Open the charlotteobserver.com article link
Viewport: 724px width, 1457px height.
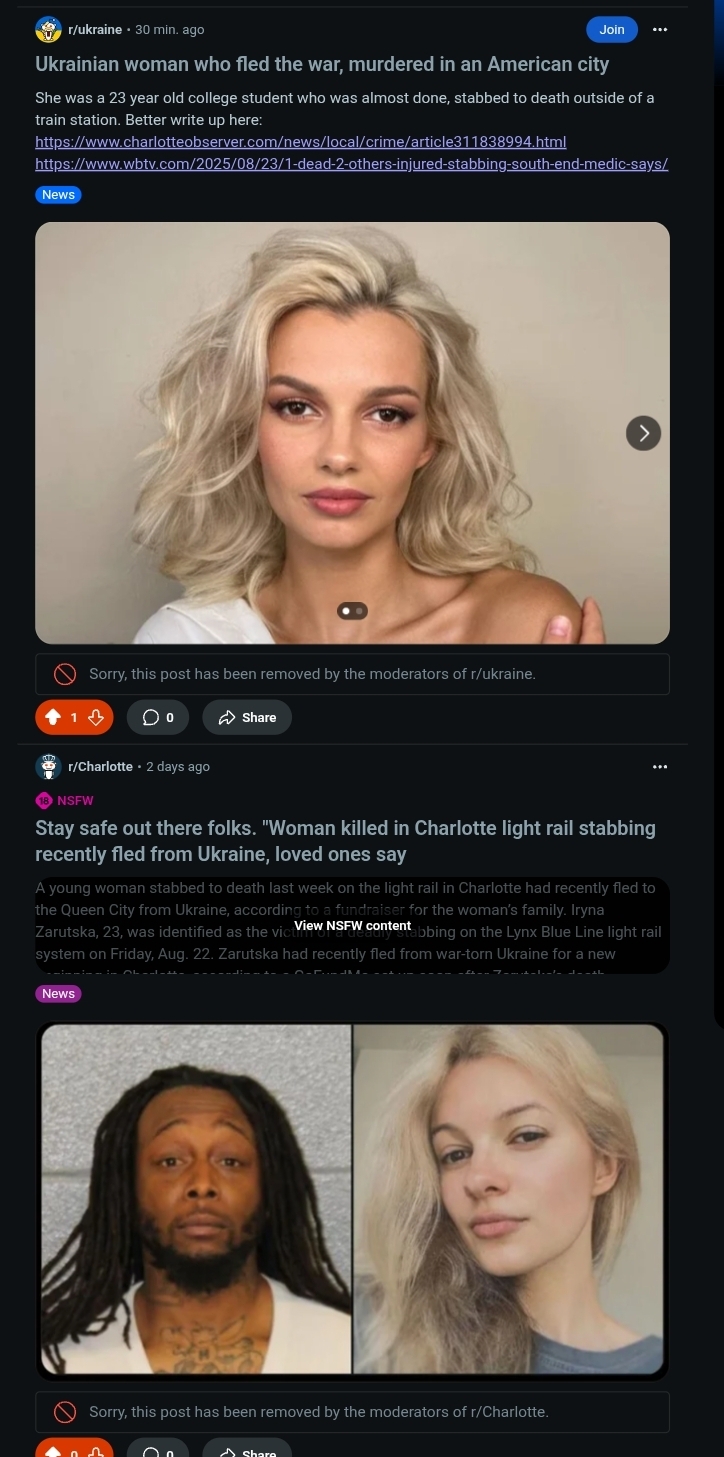pos(300,142)
